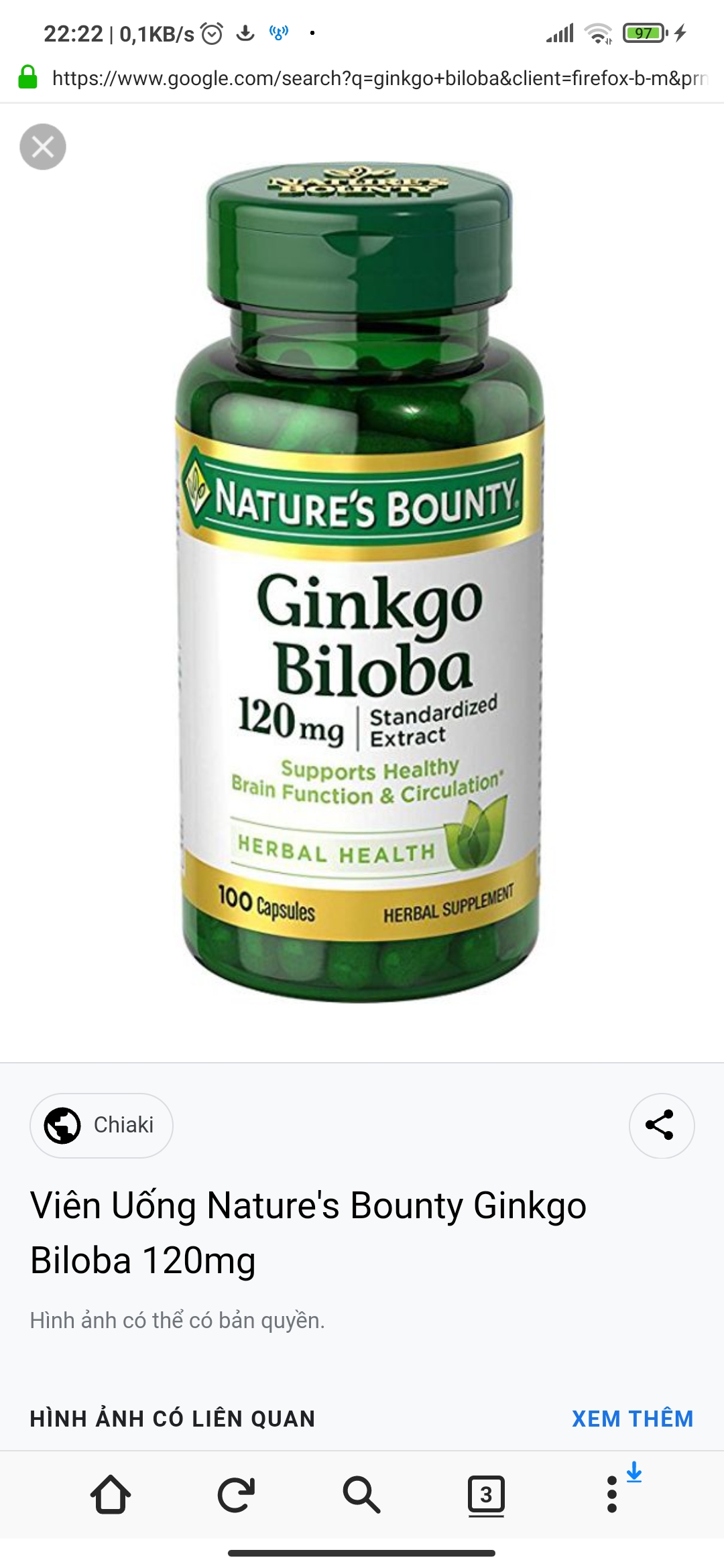Tap XEM THÊM to see more images

(632, 1419)
